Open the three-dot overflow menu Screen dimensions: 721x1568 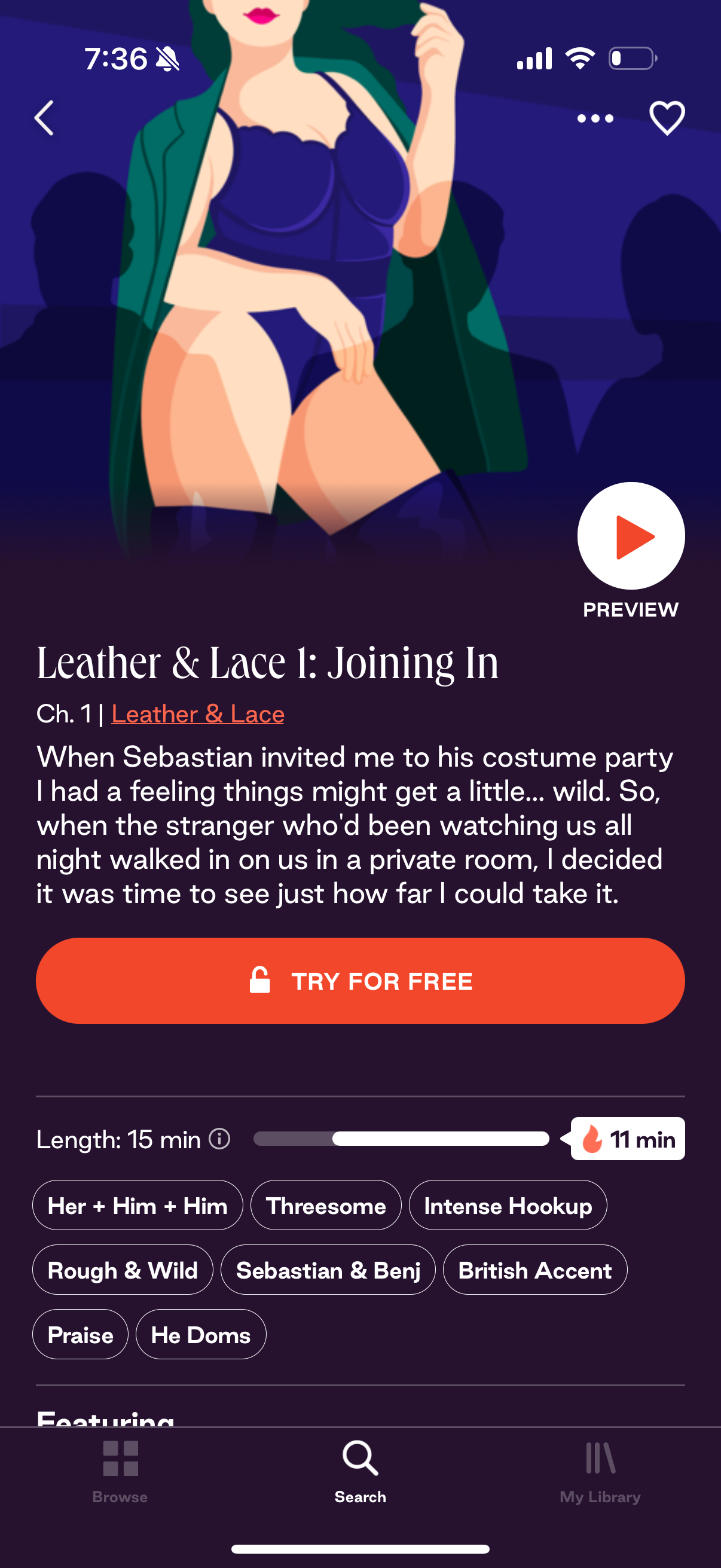595,118
